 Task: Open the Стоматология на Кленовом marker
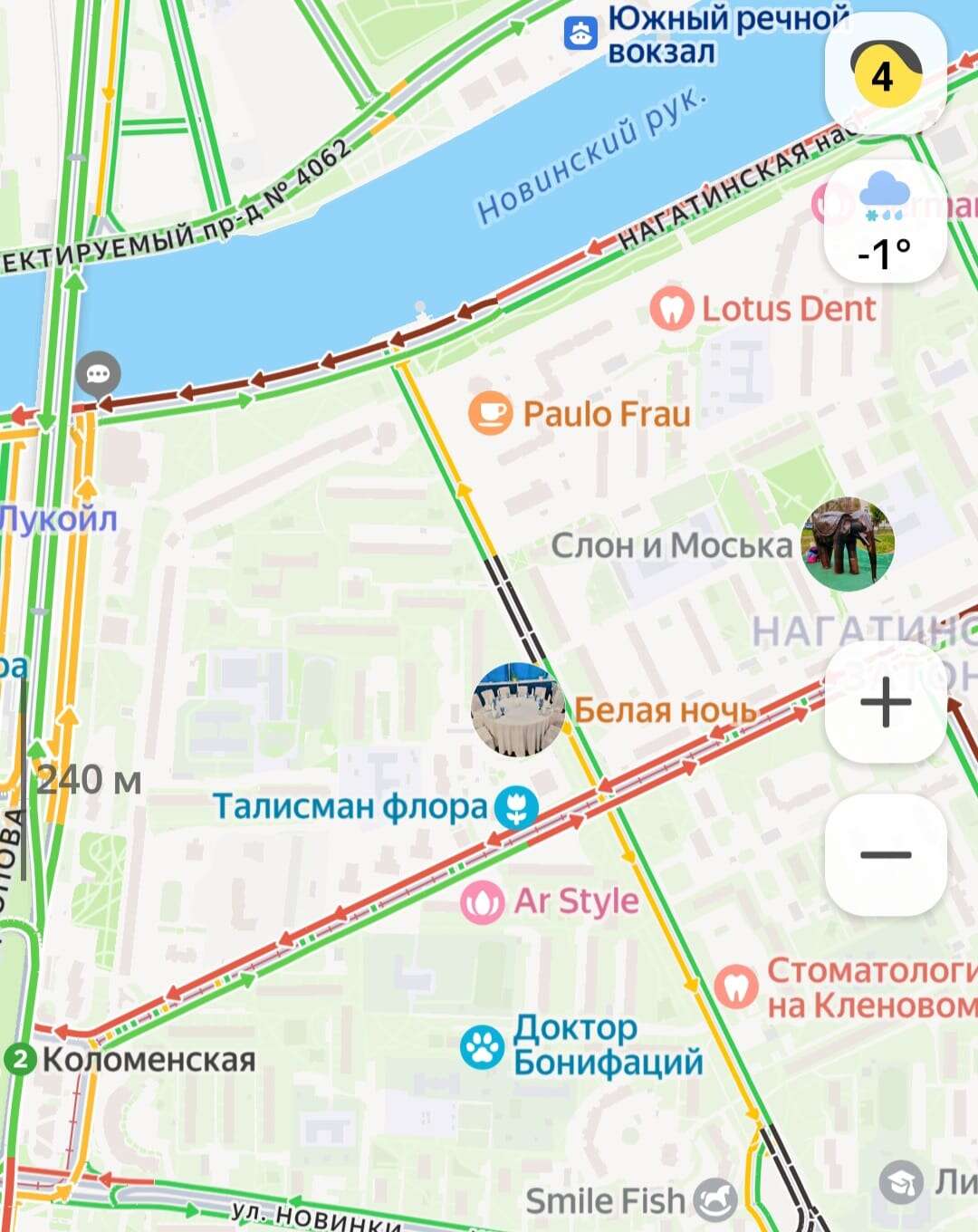pos(737,987)
